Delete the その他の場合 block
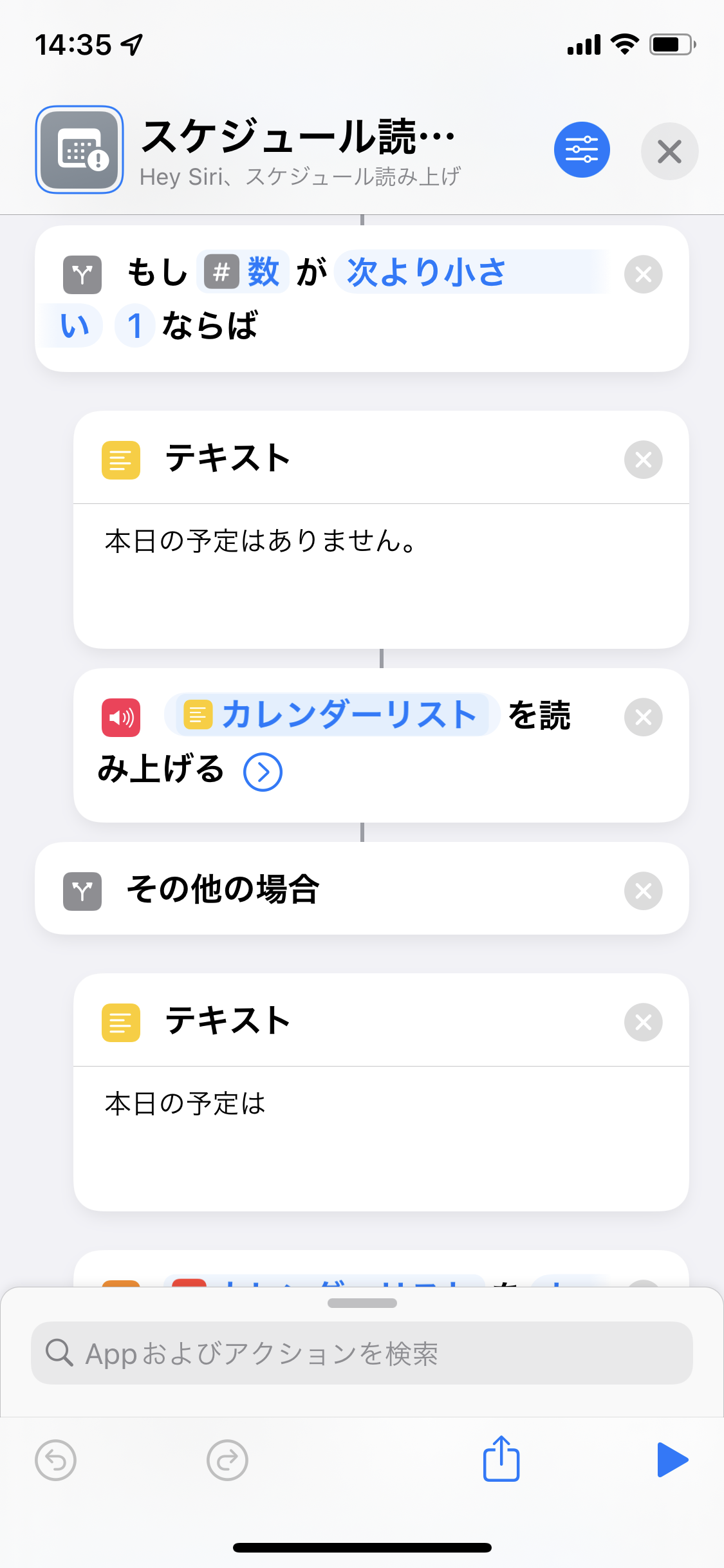Viewport: 724px width, 1568px height. [643, 891]
